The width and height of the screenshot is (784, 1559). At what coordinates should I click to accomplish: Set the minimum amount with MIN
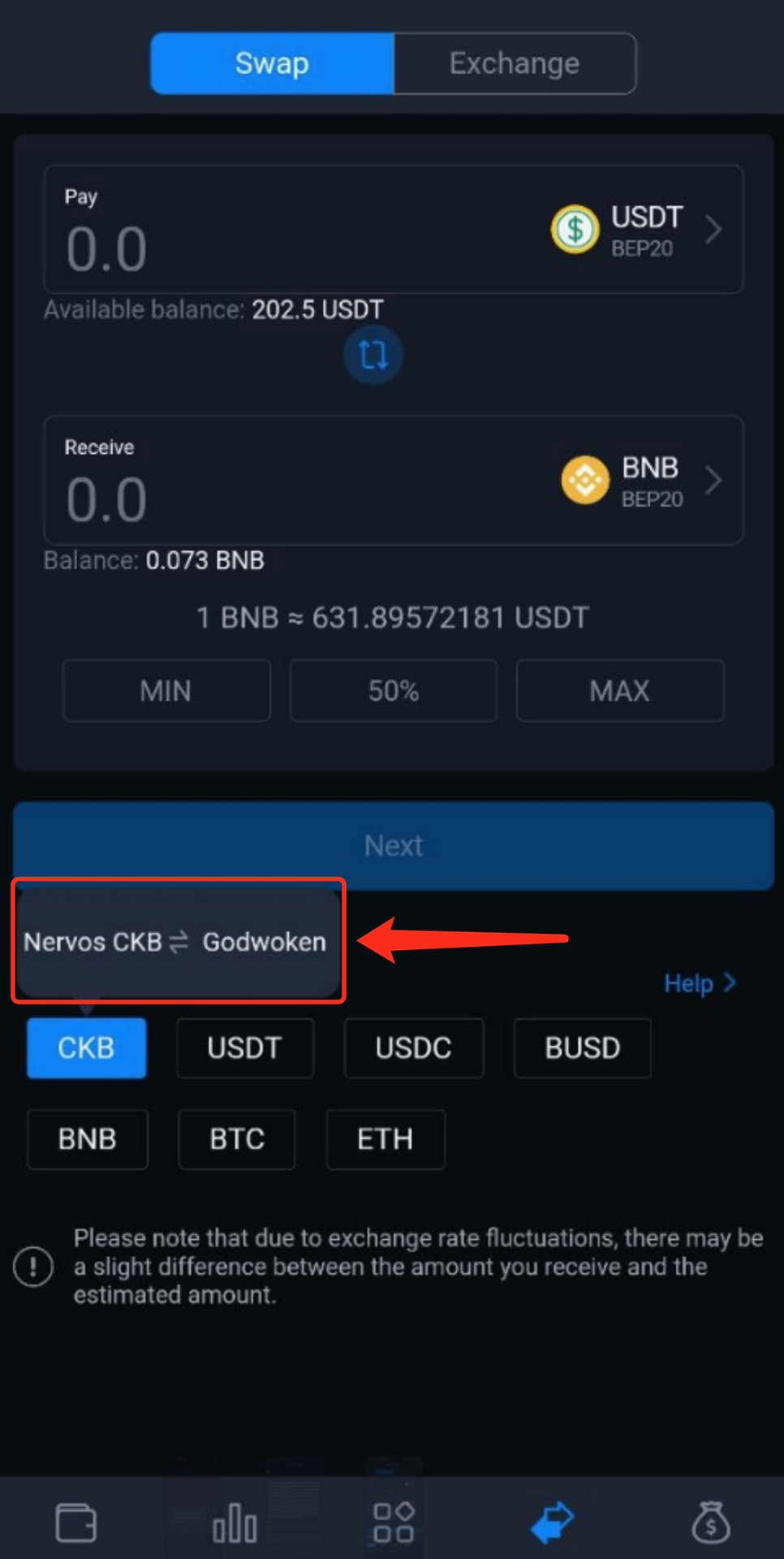coord(166,691)
